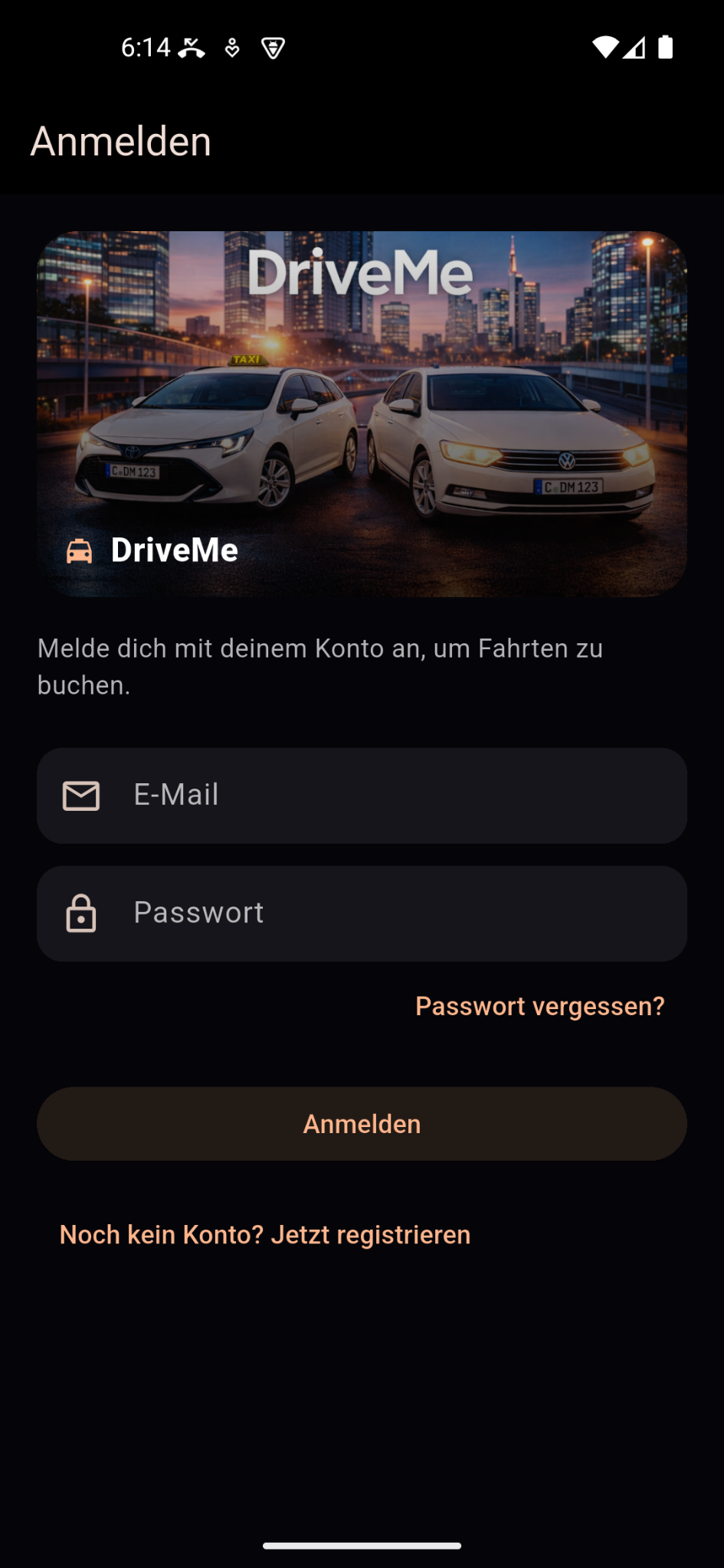724x1568 pixels.
Task: Click the taxi icon next to DriveMe
Action: pos(80,550)
